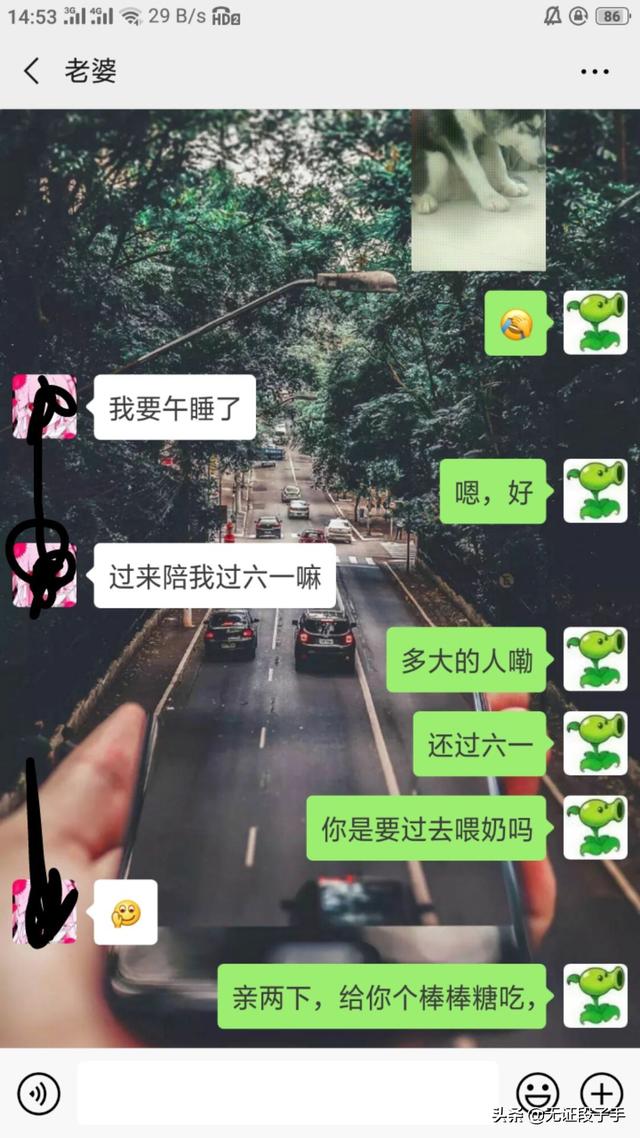This screenshot has height=1138, width=640.
Task: Go back from the 老婆 chat
Action: point(32,71)
